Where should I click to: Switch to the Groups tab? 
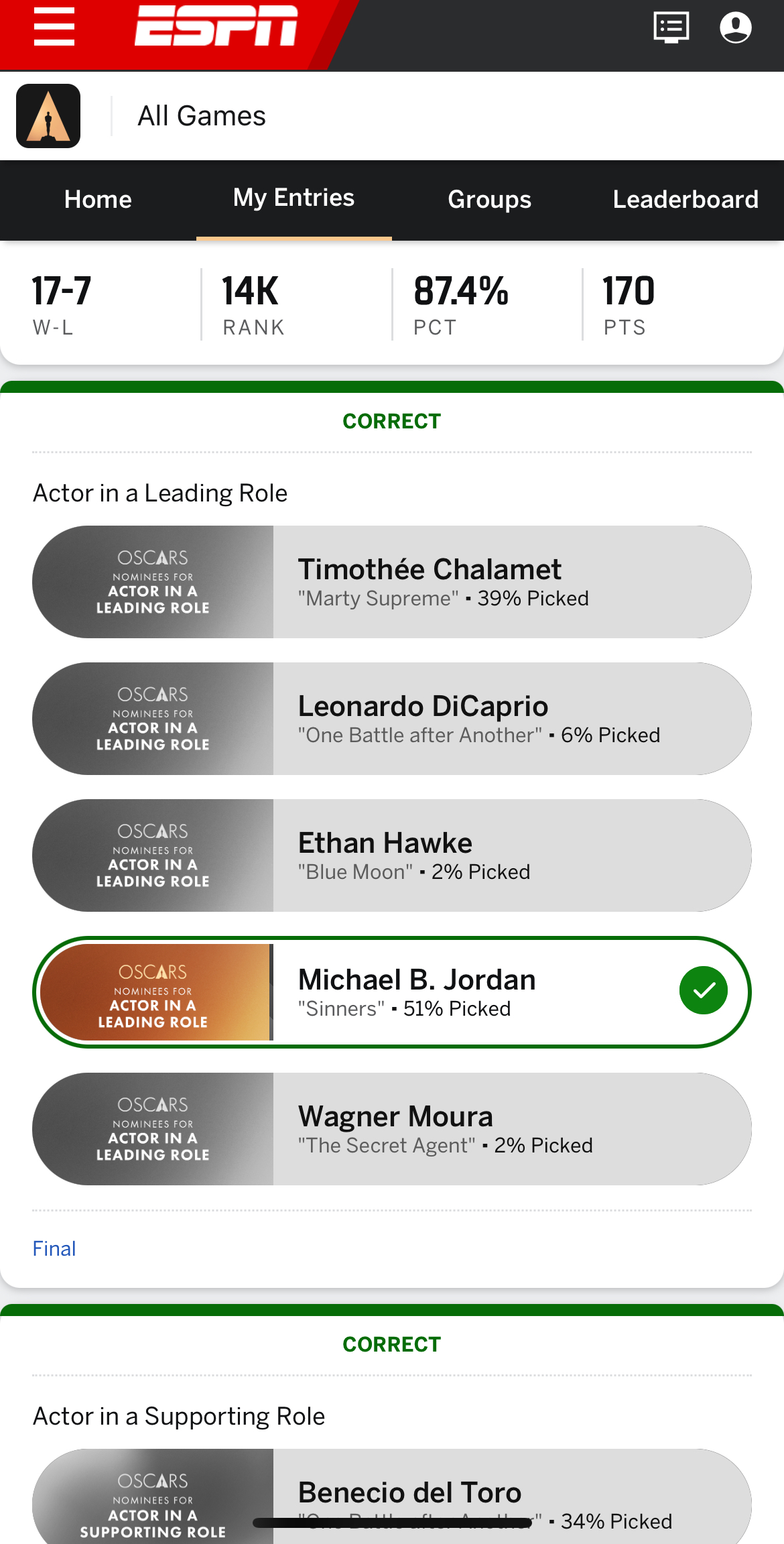[x=489, y=199]
